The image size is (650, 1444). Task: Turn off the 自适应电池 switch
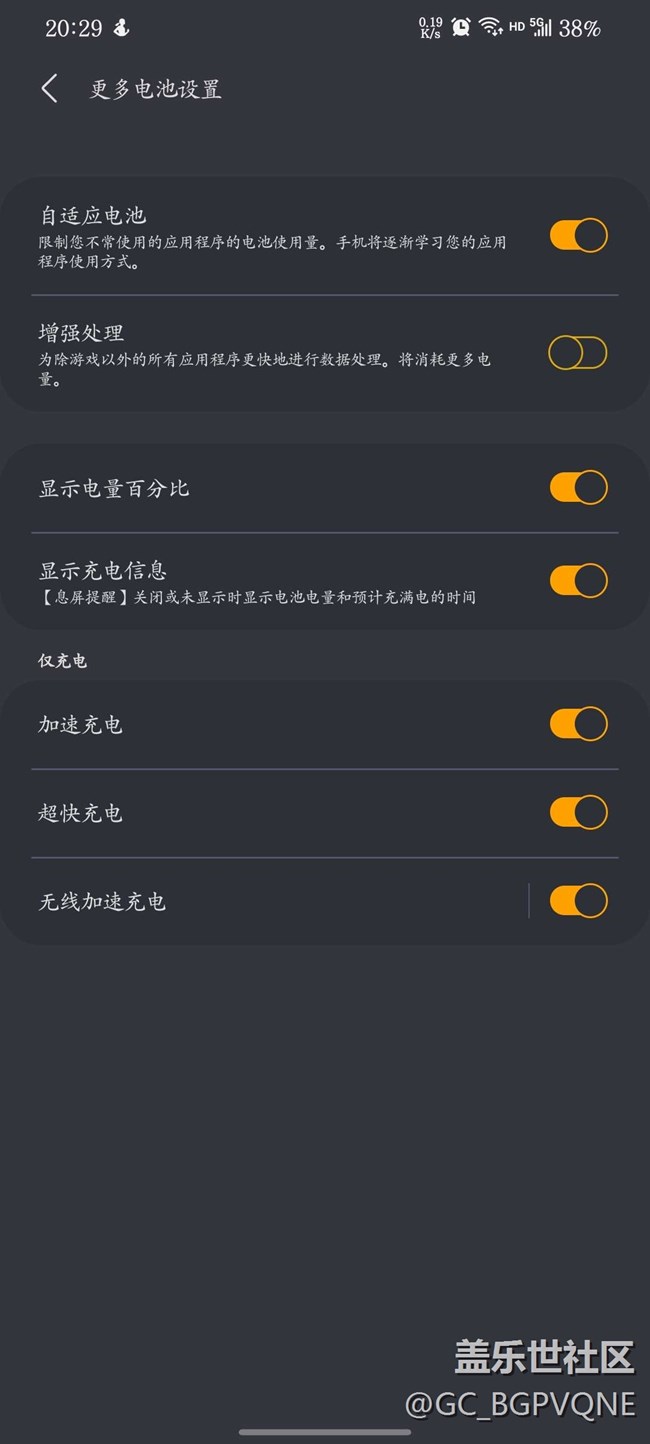(578, 236)
